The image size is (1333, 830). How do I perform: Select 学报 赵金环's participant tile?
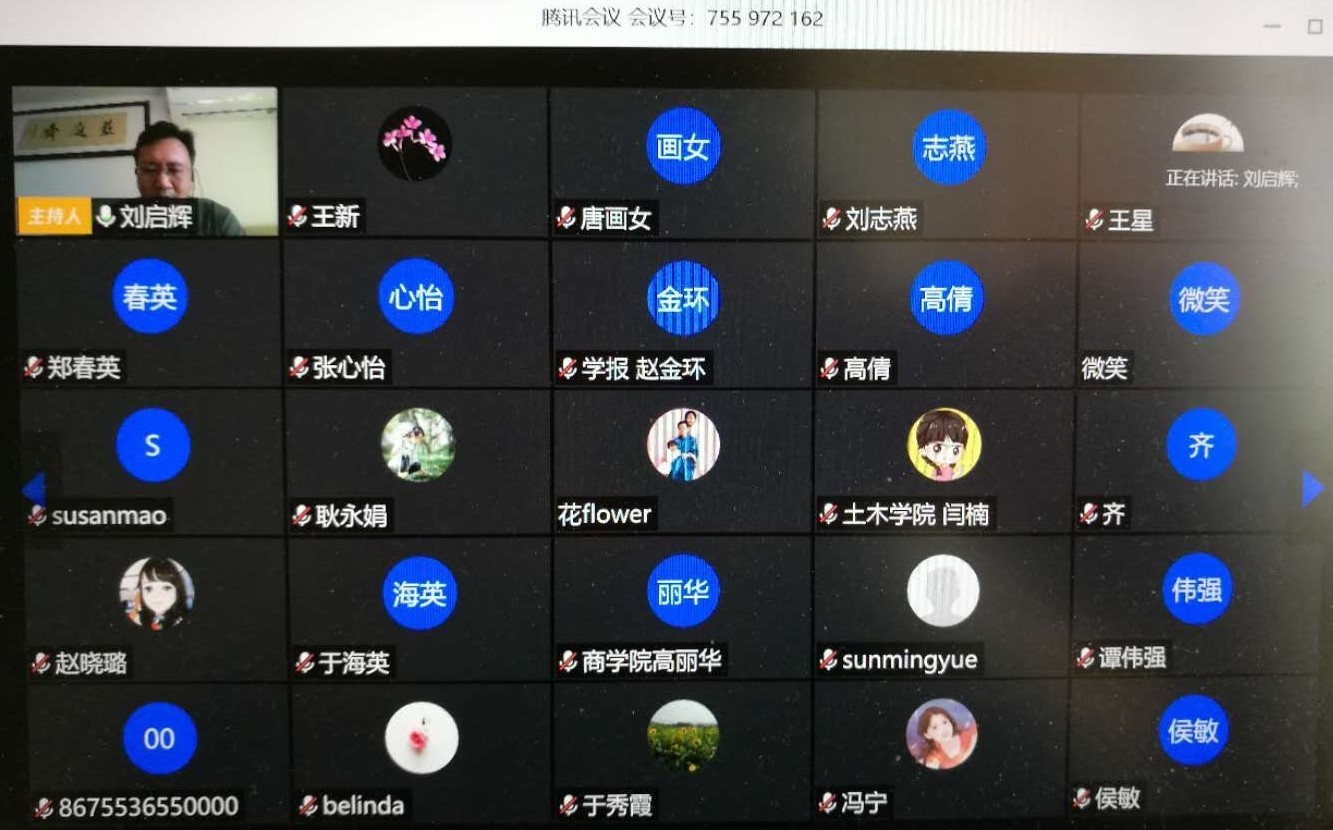pos(682,312)
